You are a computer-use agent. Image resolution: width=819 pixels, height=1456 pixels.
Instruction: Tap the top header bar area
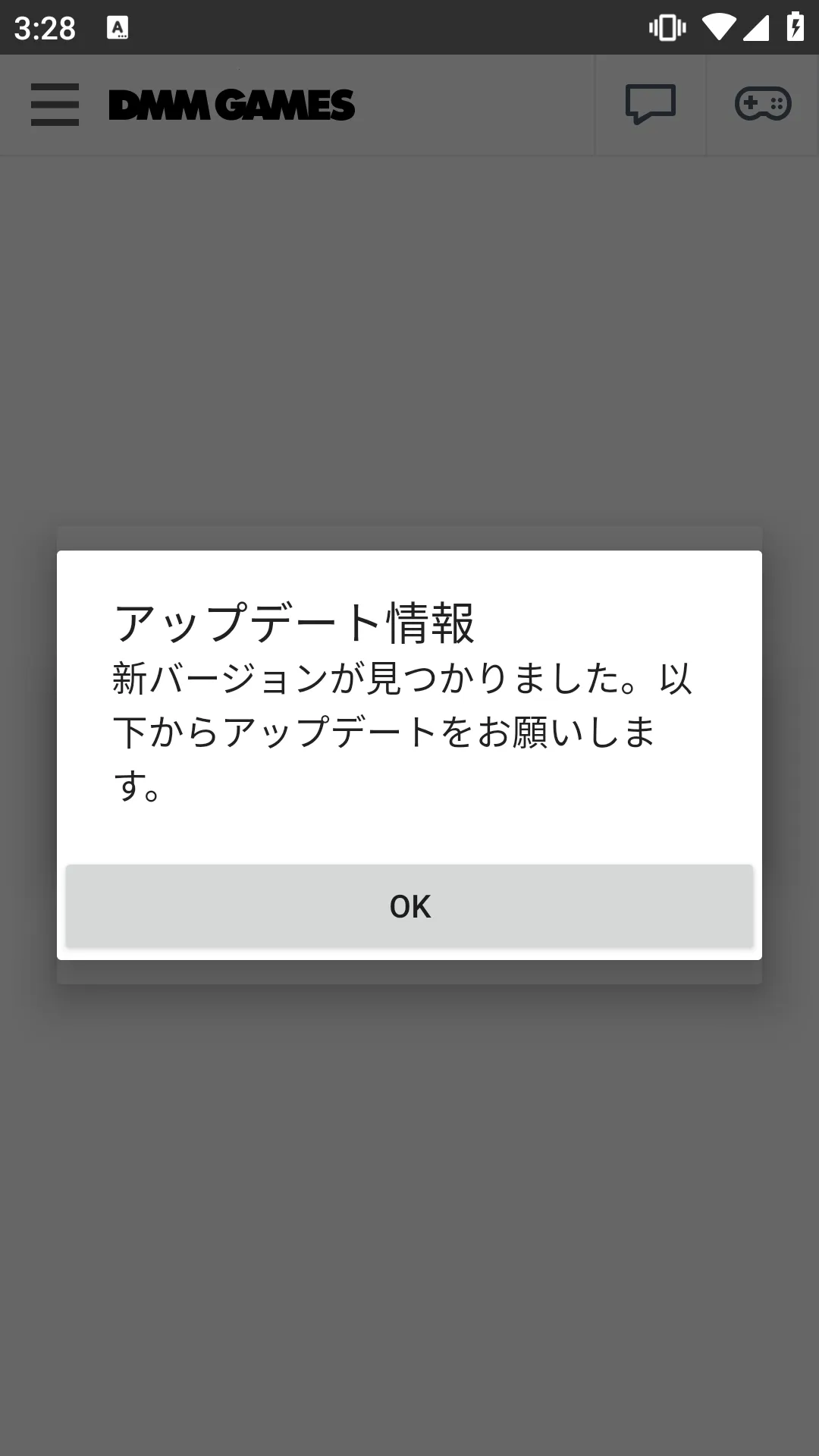[409, 105]
